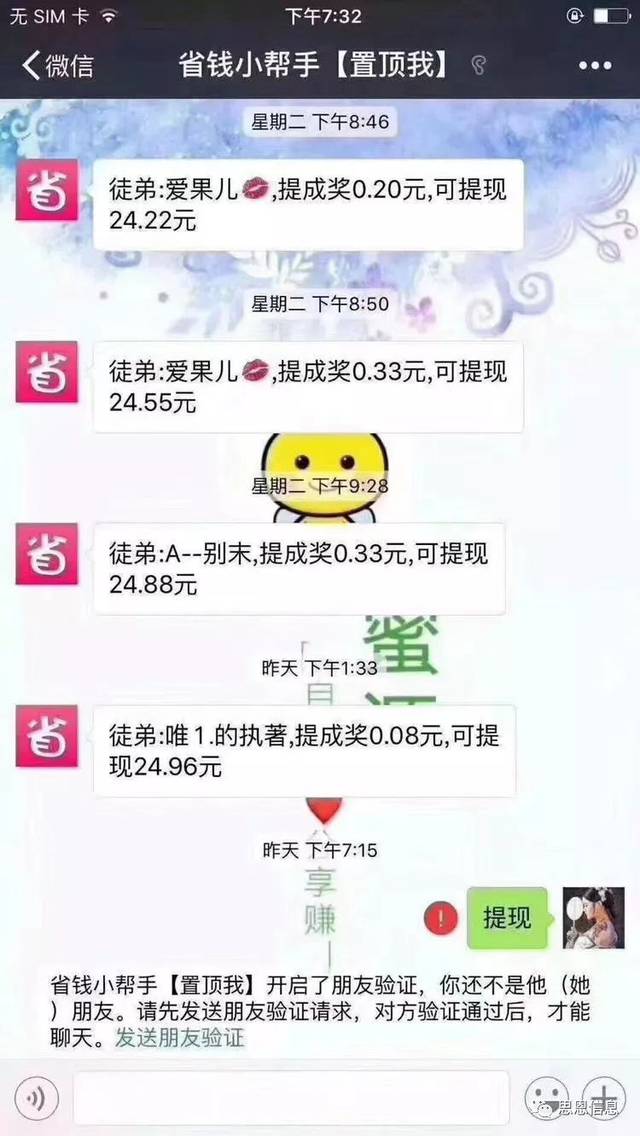Open chat details with the three-dot menu
The height and width of the screenshot is (1136, 640).
595,66
